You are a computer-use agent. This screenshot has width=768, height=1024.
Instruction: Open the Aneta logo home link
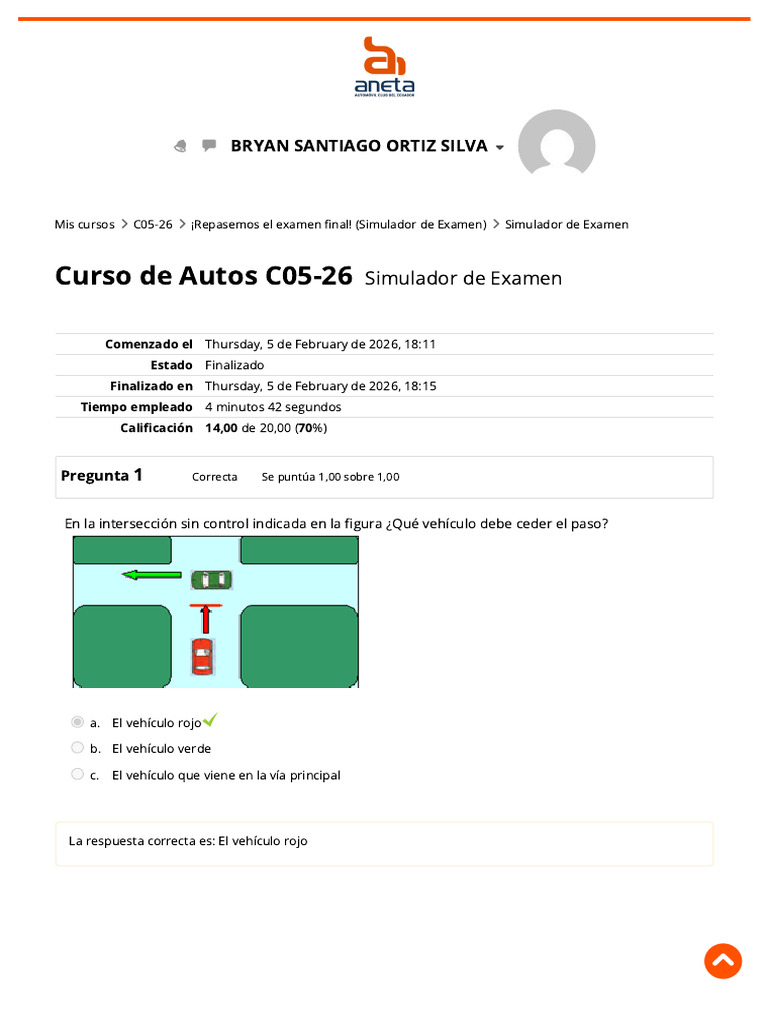384,67
